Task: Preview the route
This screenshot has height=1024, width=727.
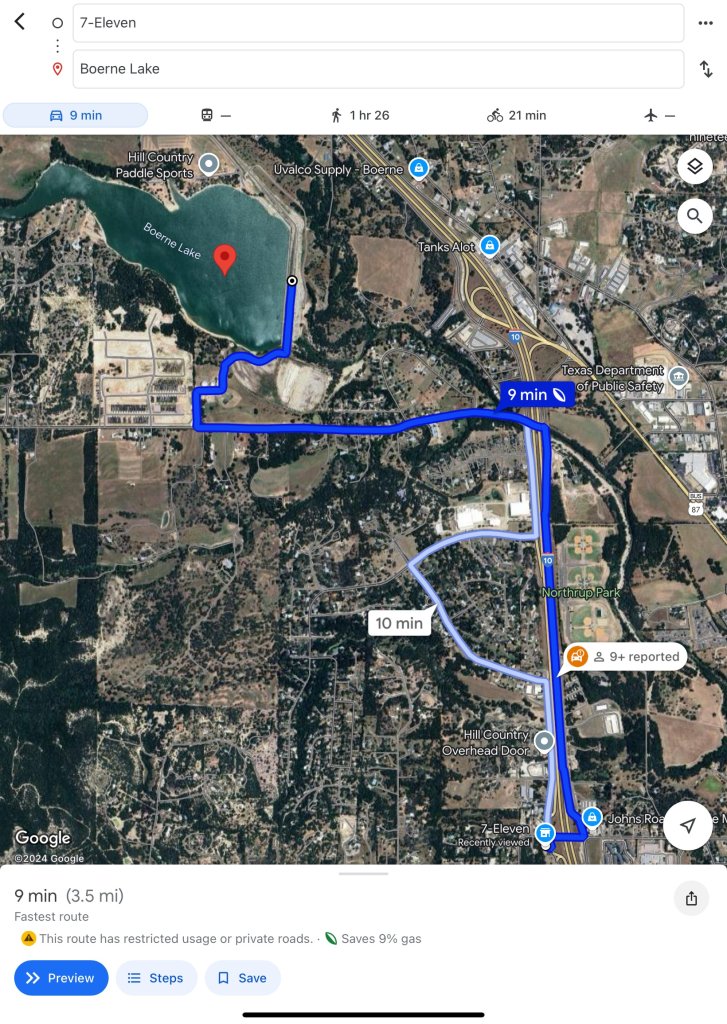Action: (x=61, y=978)
